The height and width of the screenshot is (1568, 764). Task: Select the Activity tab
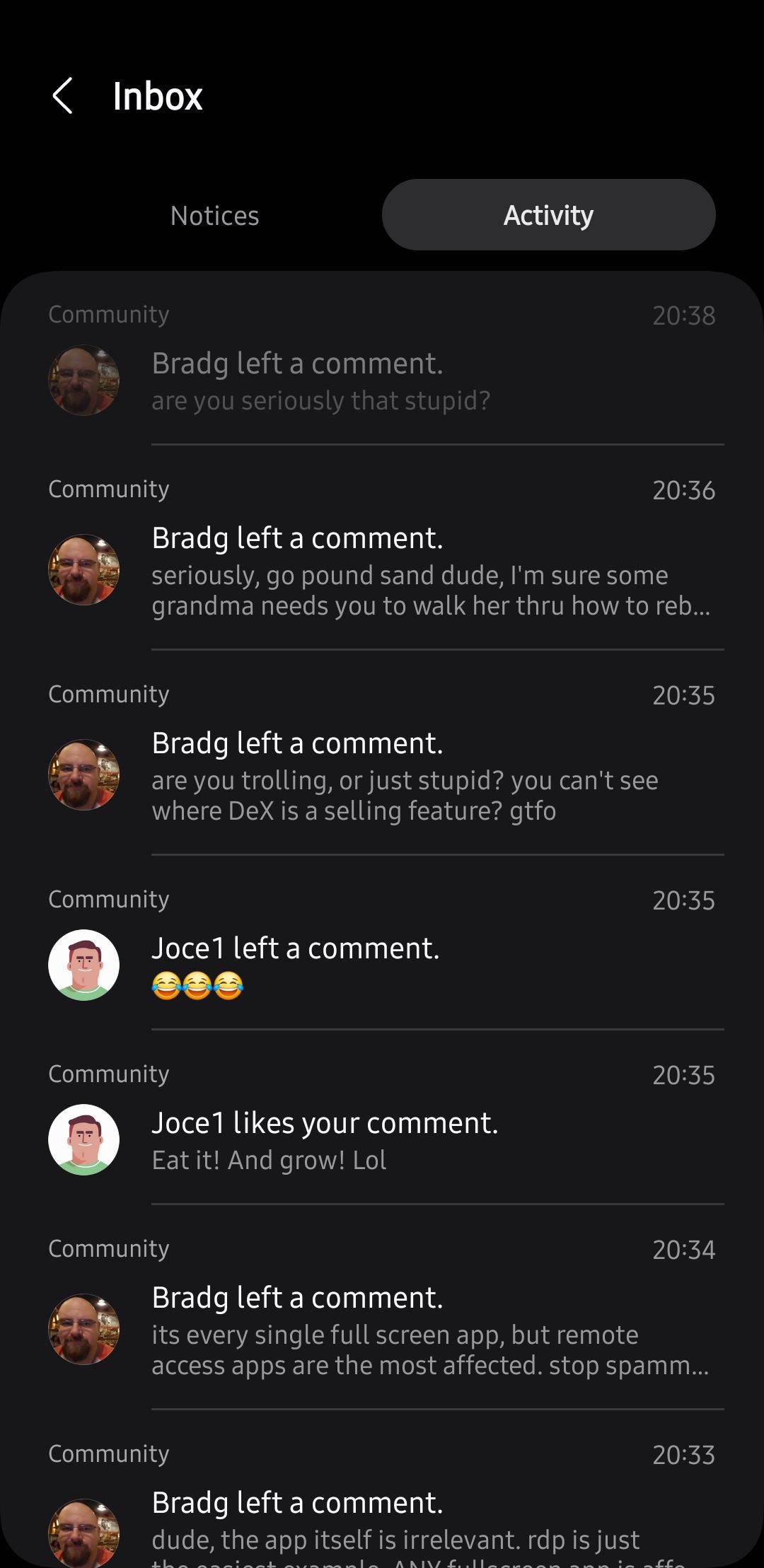(548, 215)
